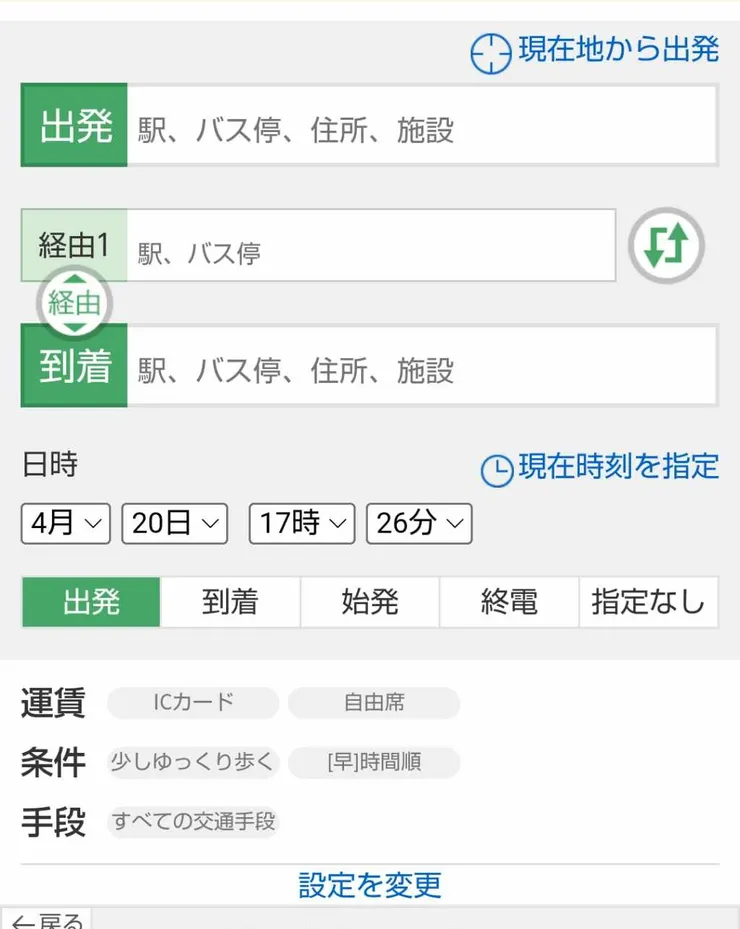Viewport: 740px width, 929px height.
Task: Open 設定を変更 settings link
Action: coord(370,884)
